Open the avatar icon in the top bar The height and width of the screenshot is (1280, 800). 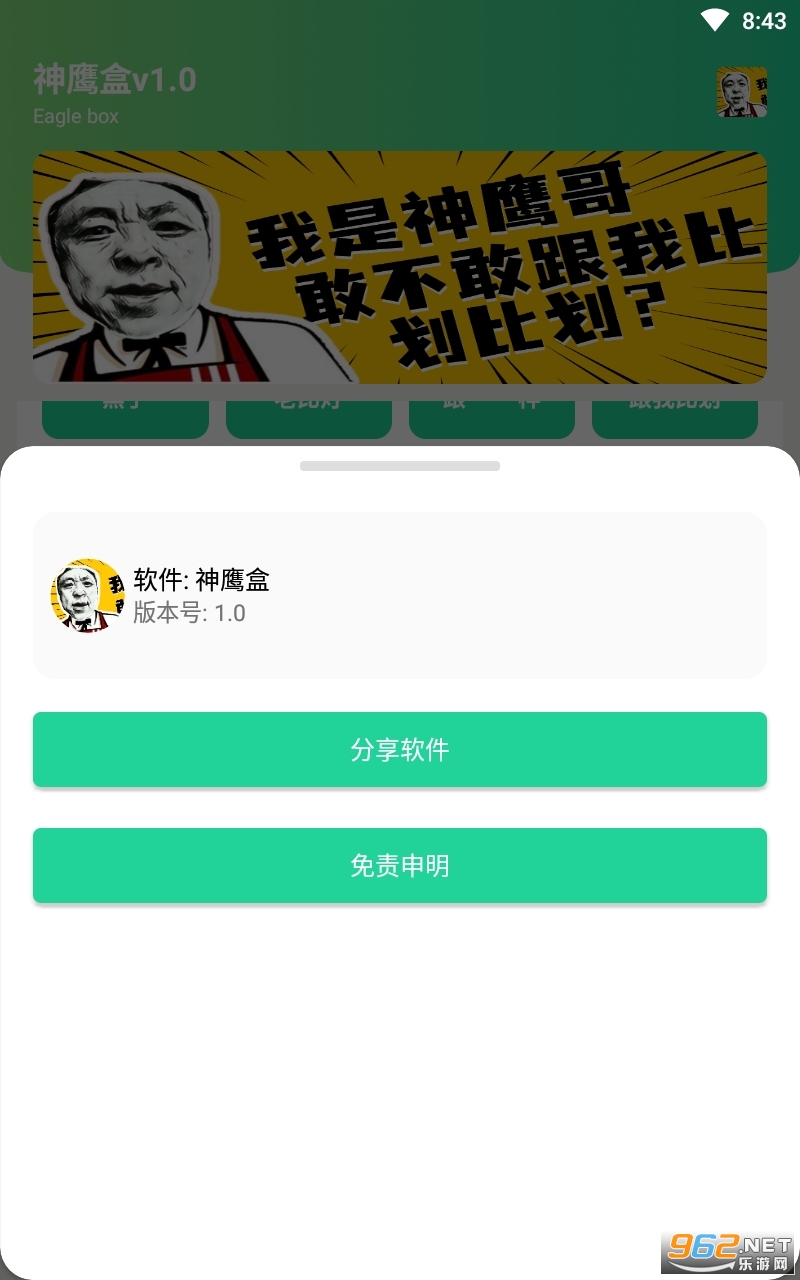pyautogui.click(x=742, y=92)
